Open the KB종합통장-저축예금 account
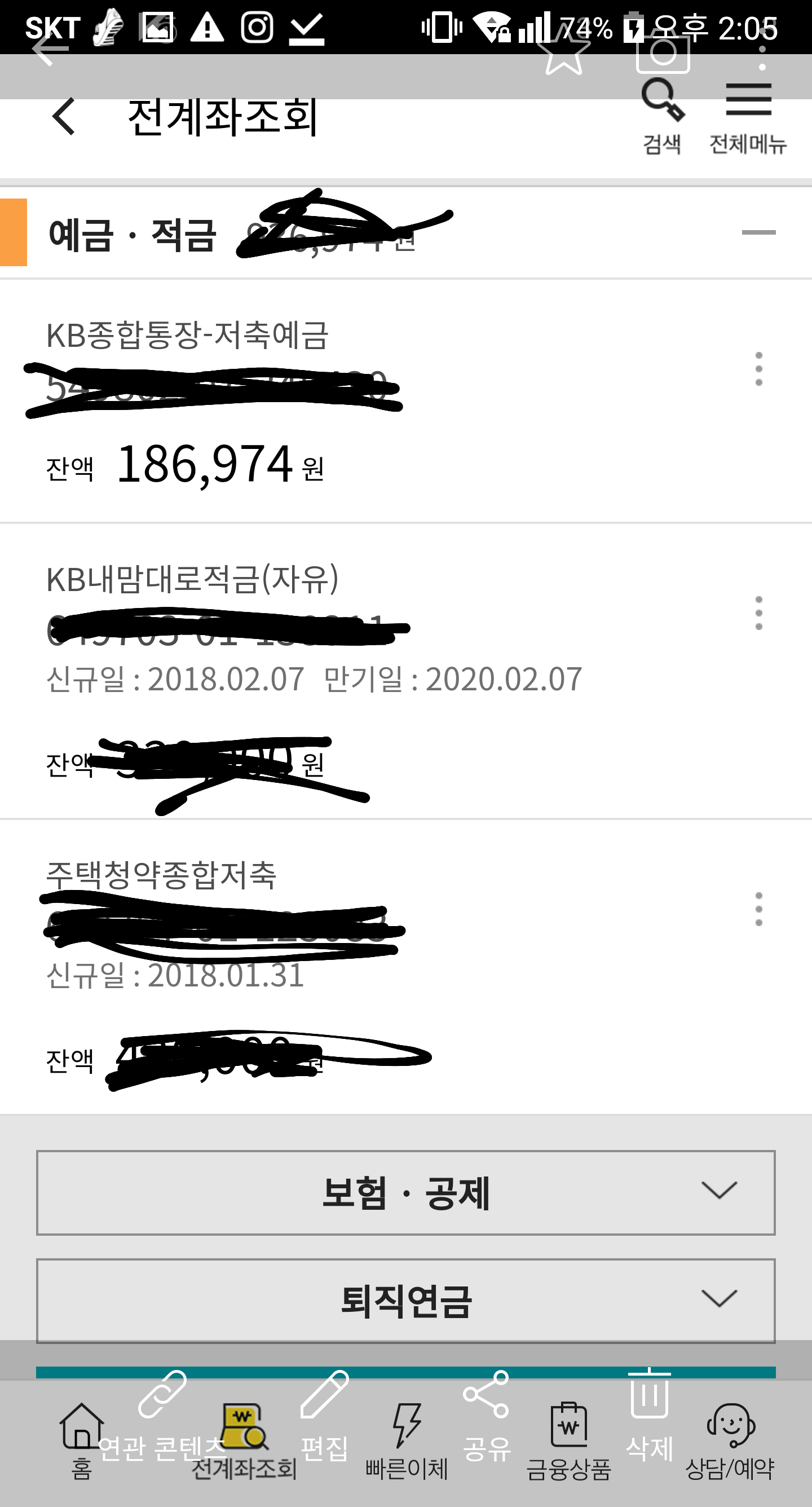812x1507 pixels. 406,402
